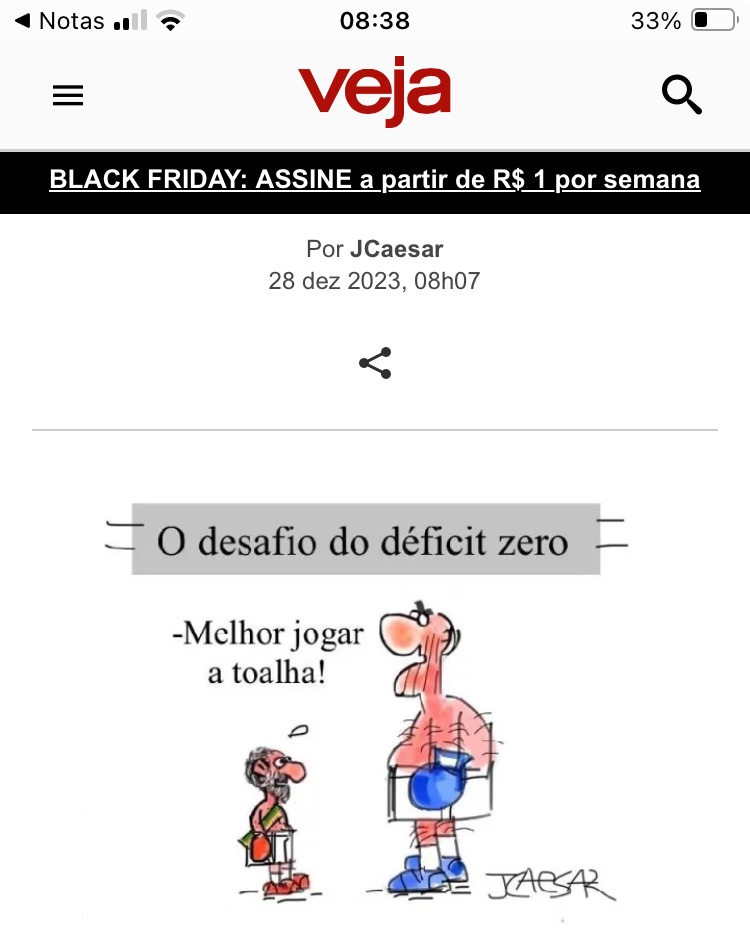
Task: Open author JCaesar's page
Action: tap(396, 249)
